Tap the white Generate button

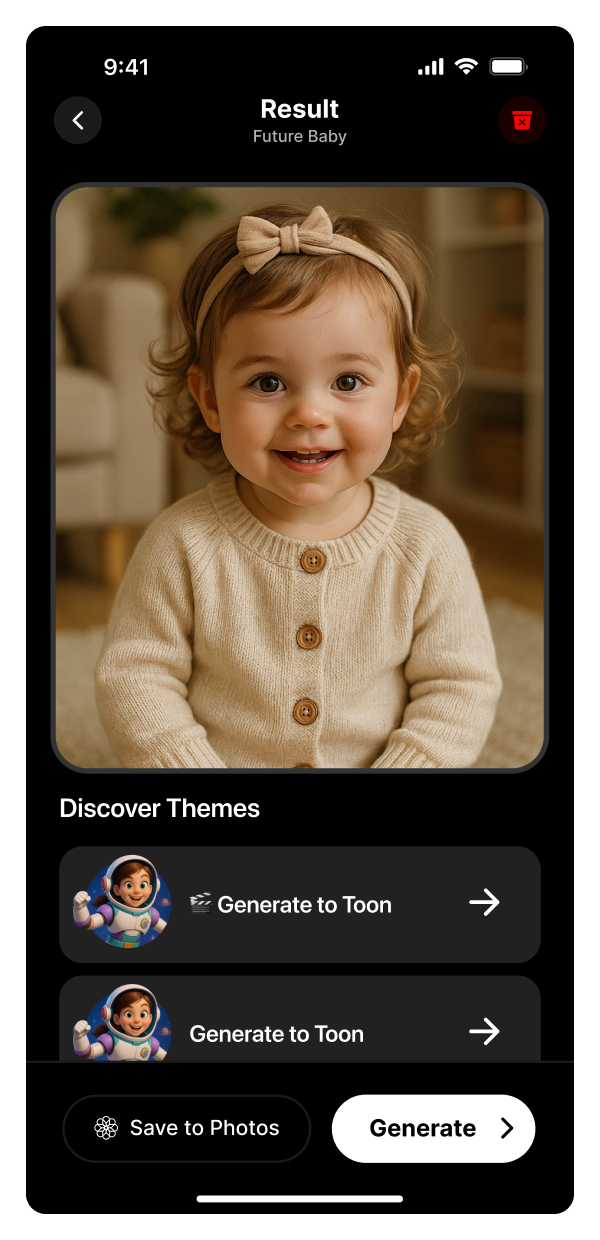coord(433,1128)
